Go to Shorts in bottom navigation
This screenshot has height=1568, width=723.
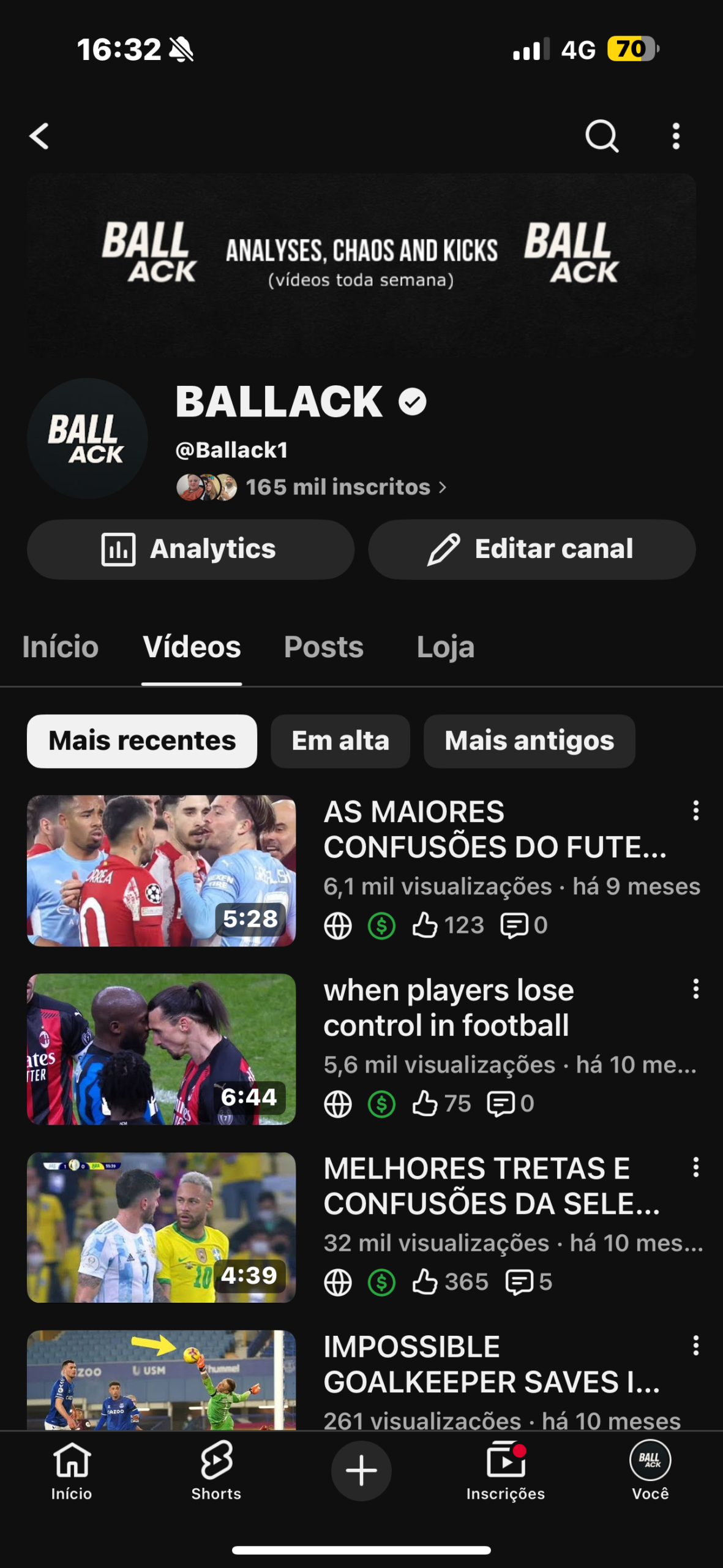[216, 1470]
